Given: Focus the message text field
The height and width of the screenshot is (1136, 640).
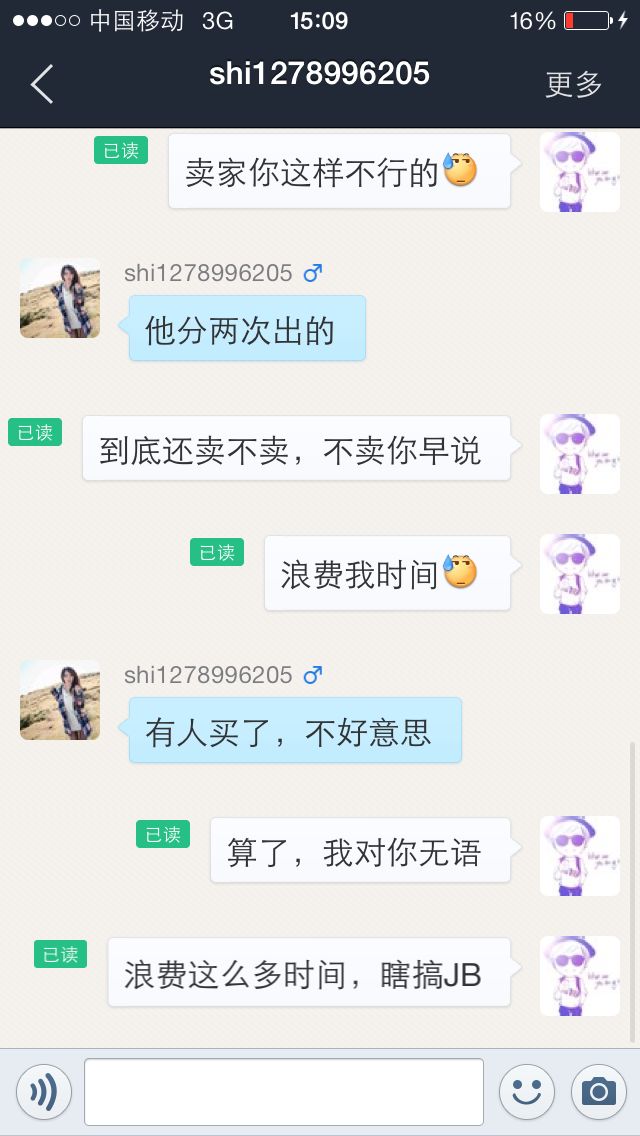Looking at the screenshot, I should click(283, 1091).
